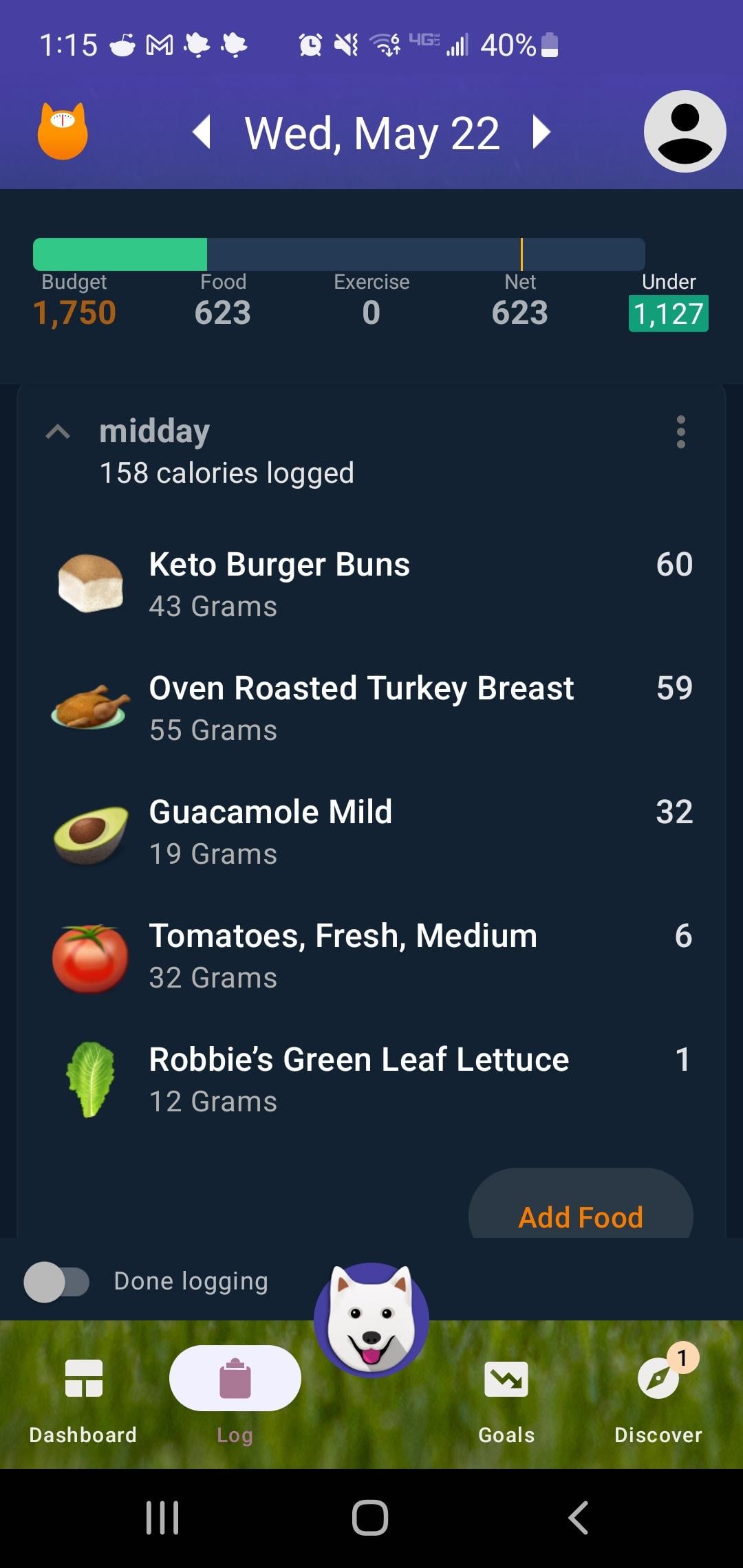
Task: Open the Keto Burger Buns entry
Action: tap(371, 585)
